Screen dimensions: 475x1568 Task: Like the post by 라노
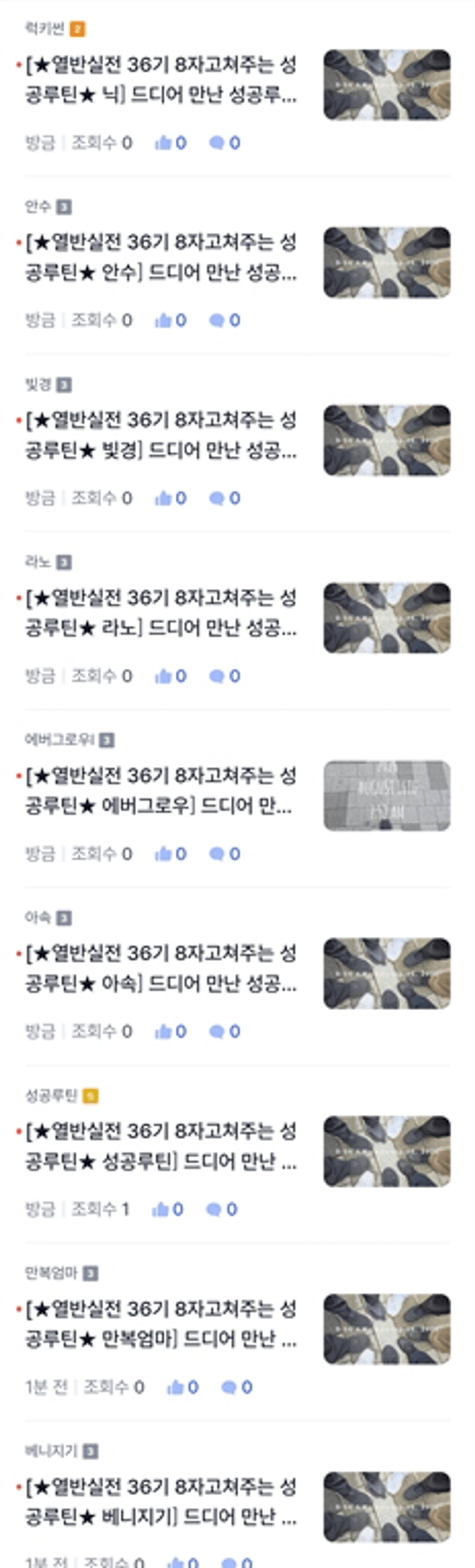(171, 676)
